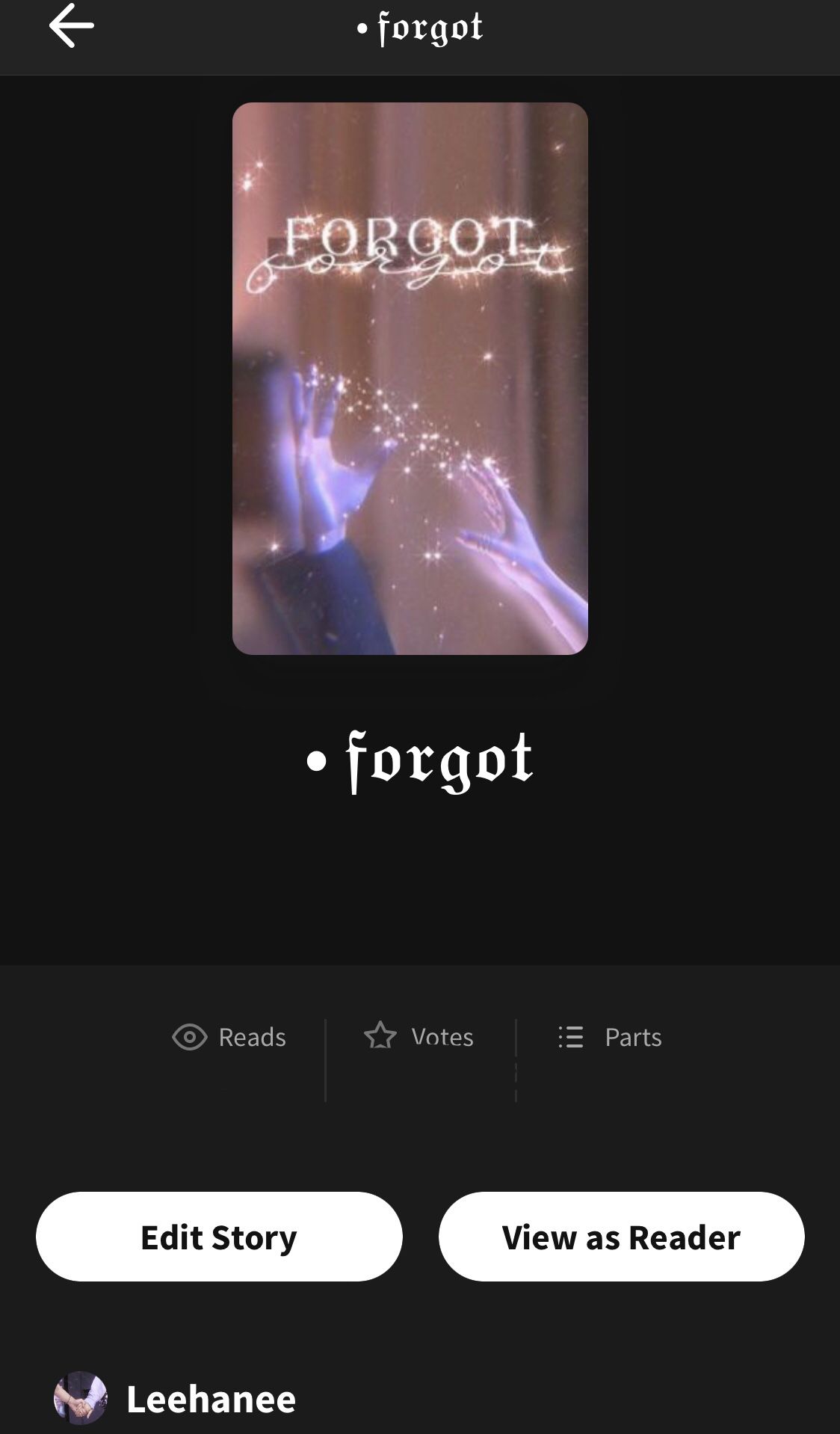This screenshot has height=1434, width=840.
Task: Open the Parts list of the story
Action: click(x=610, y=1037)
